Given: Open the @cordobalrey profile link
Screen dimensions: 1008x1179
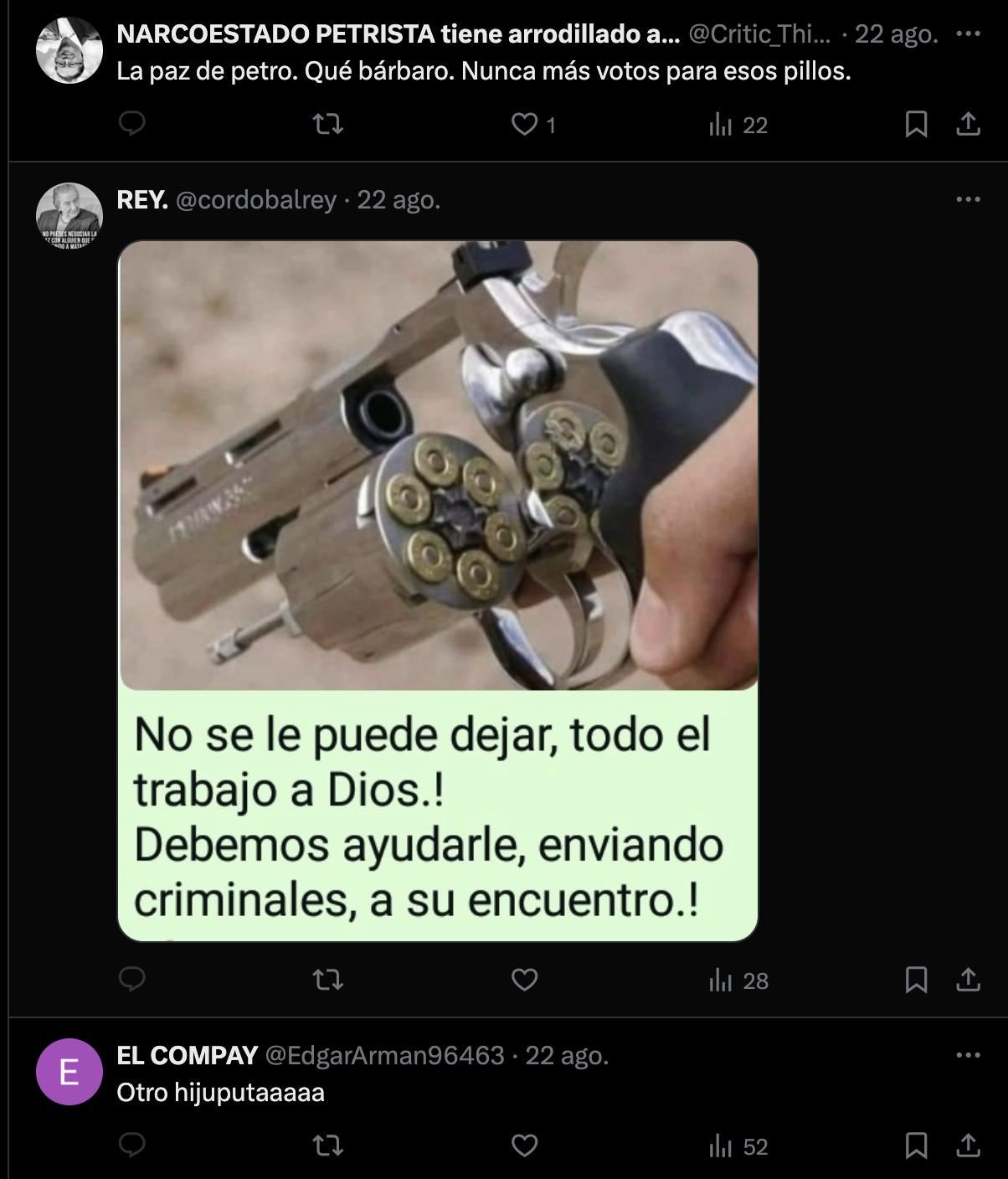Looking at the screenshot, I should coord(255,200).
